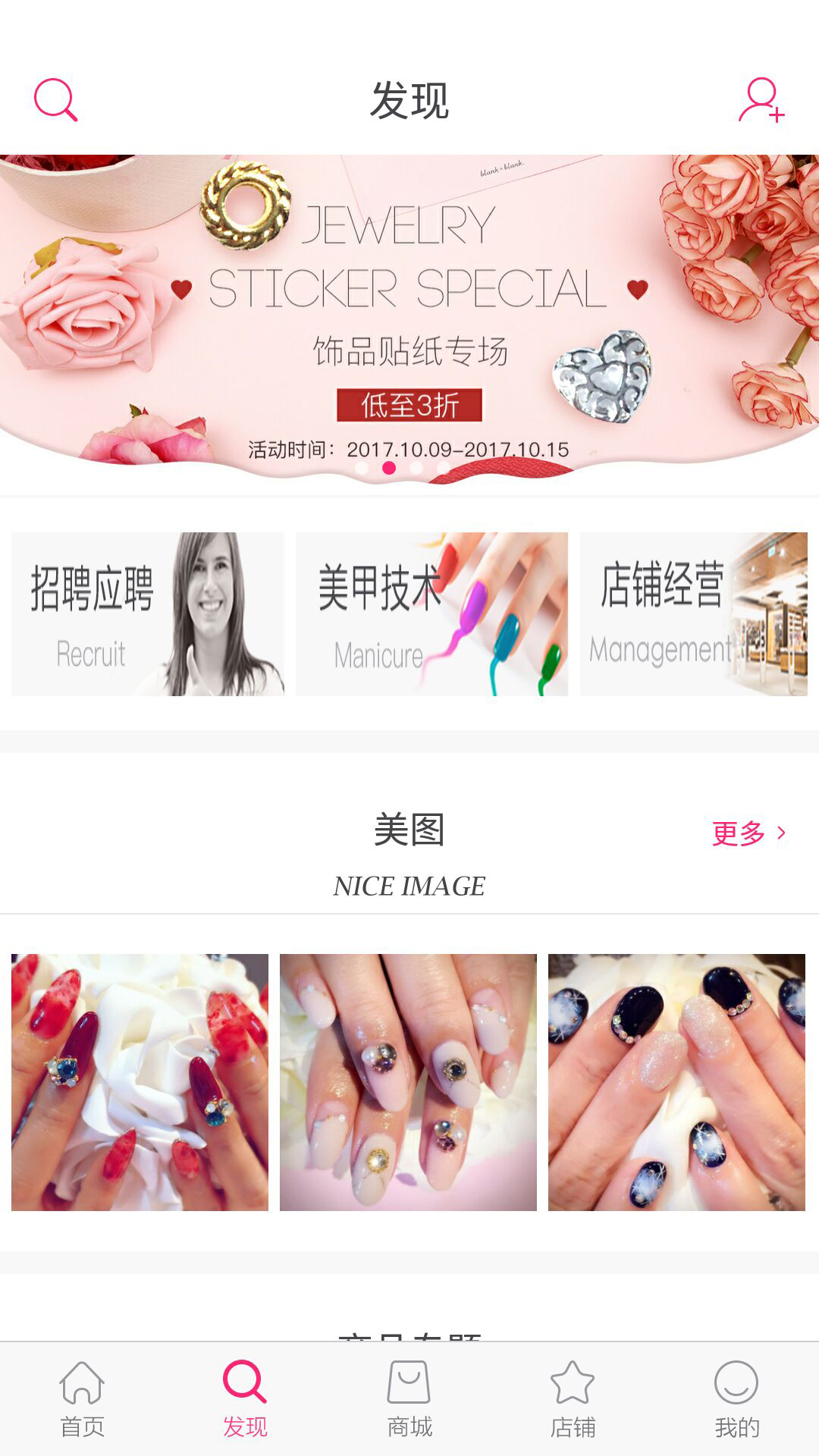View the pale pink jeweled nails photo
This screenshot has width=819, height=1456.
pos(408,1082)
